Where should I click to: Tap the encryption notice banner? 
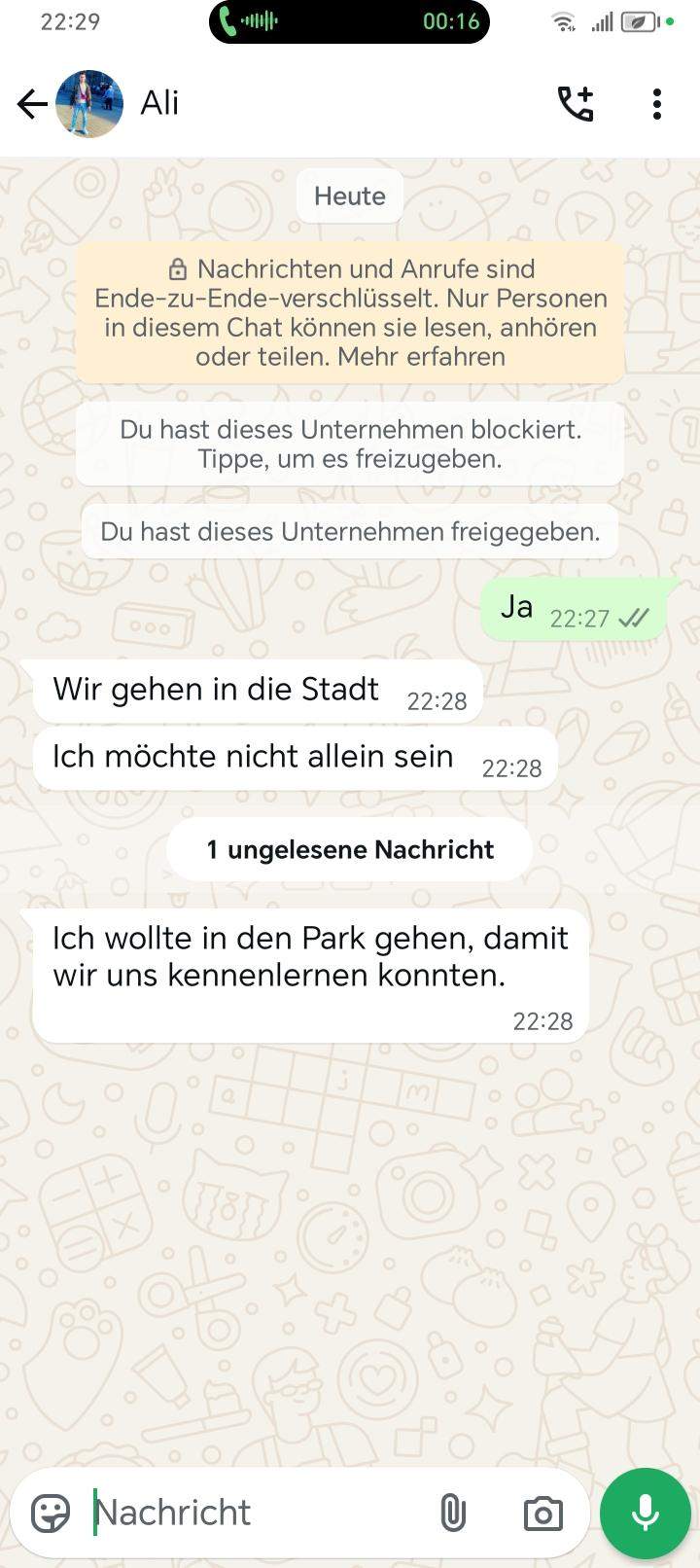click(349, 312)
